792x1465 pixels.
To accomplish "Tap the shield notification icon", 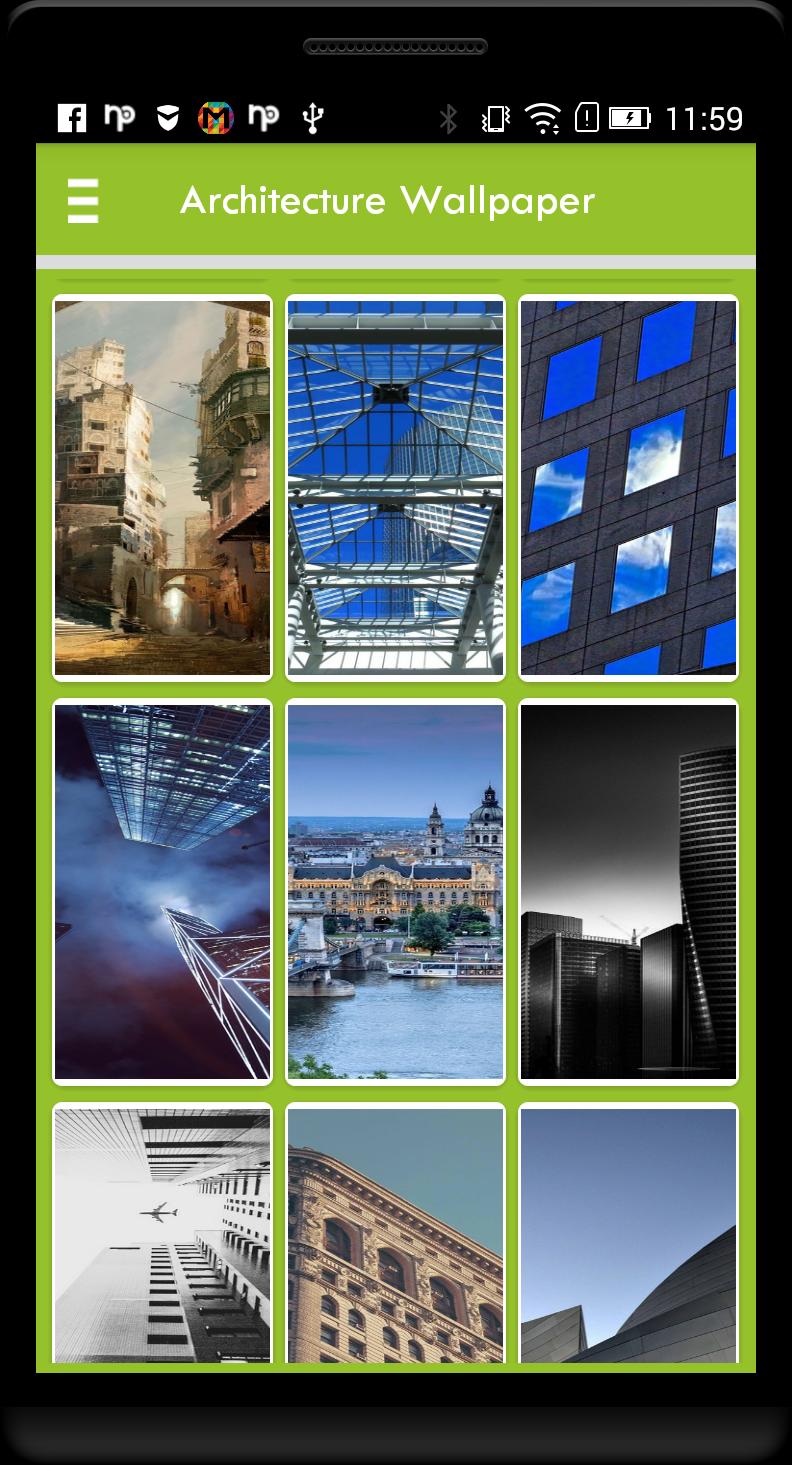I will pos(167,118).
